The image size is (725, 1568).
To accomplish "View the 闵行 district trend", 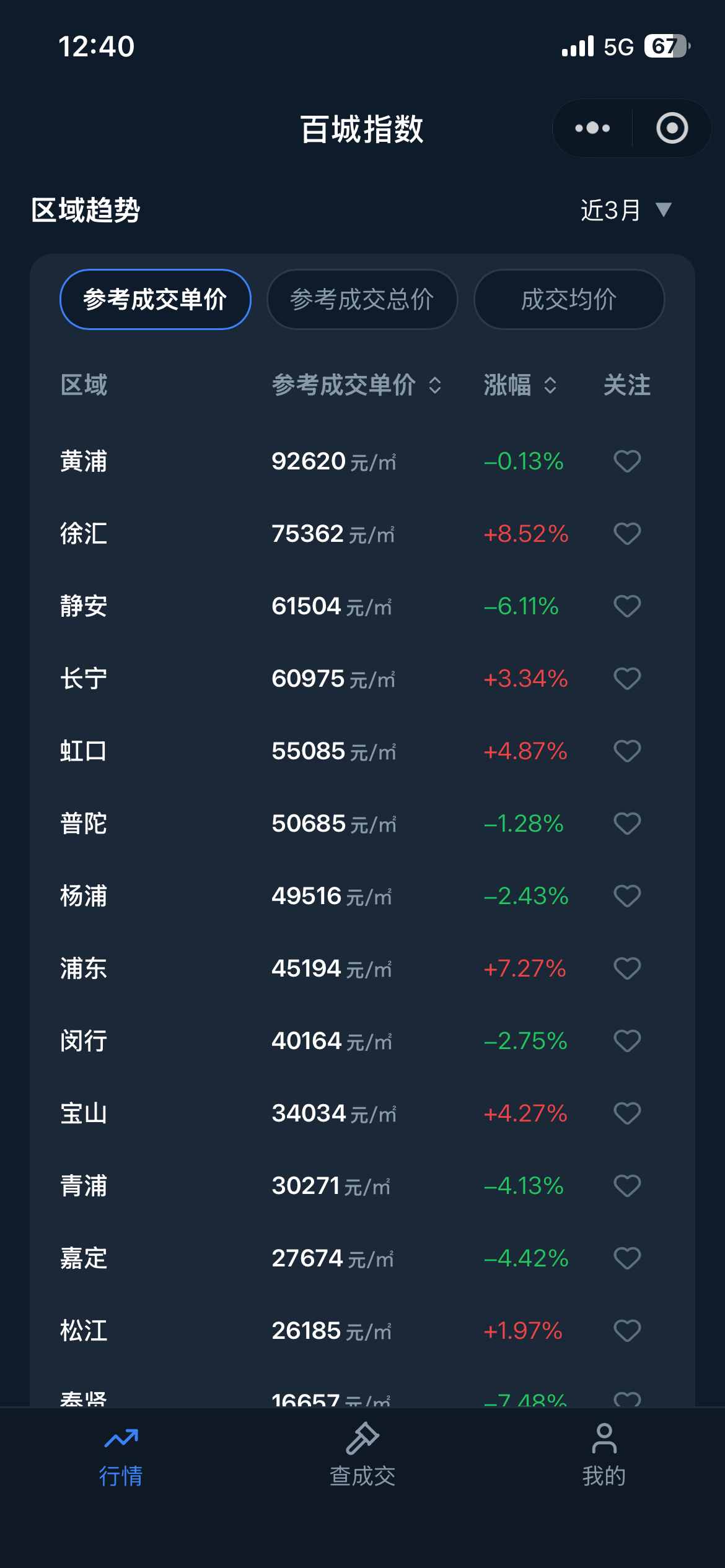I will pos(362,1041).
